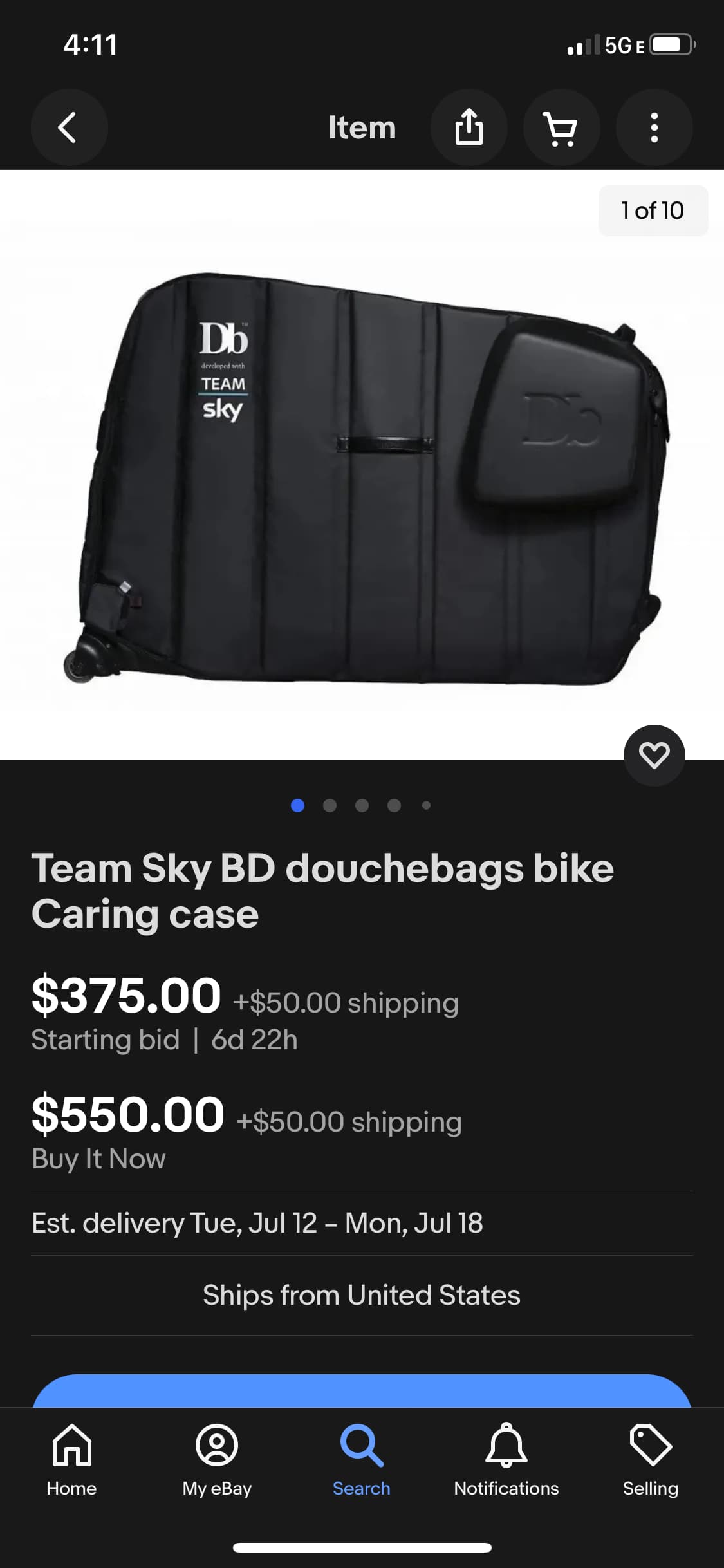Viewport: 724px width, 1568px height.
Task: Go to the Selling tab
Action: [651, 1461]
